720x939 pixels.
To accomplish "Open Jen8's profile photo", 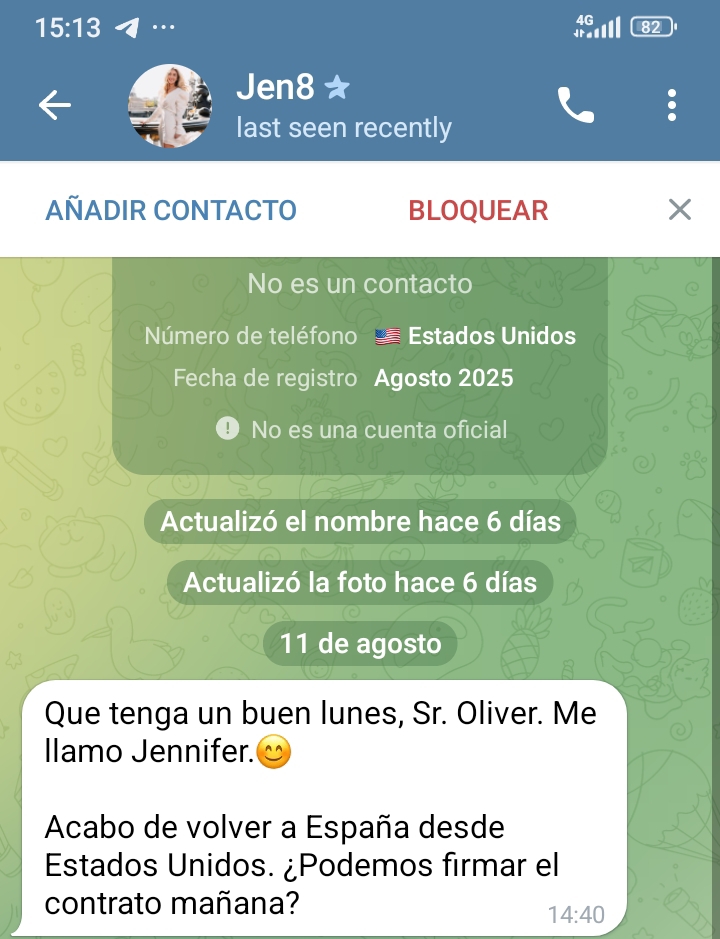I will tap(170, 105).
